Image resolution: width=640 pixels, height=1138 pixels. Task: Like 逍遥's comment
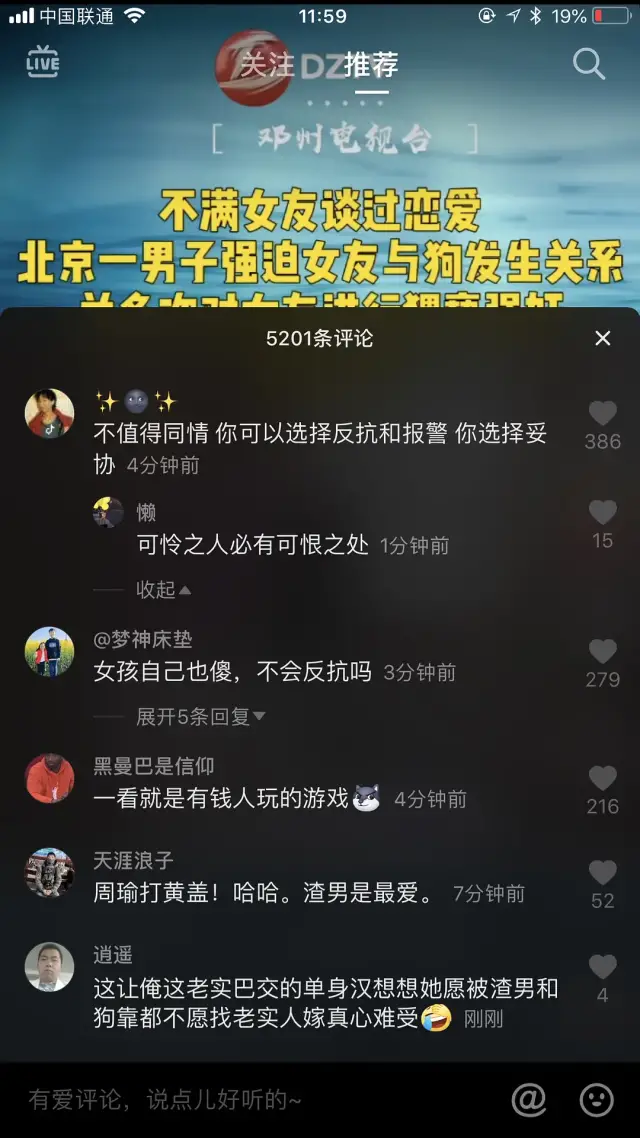click(602, 967)
